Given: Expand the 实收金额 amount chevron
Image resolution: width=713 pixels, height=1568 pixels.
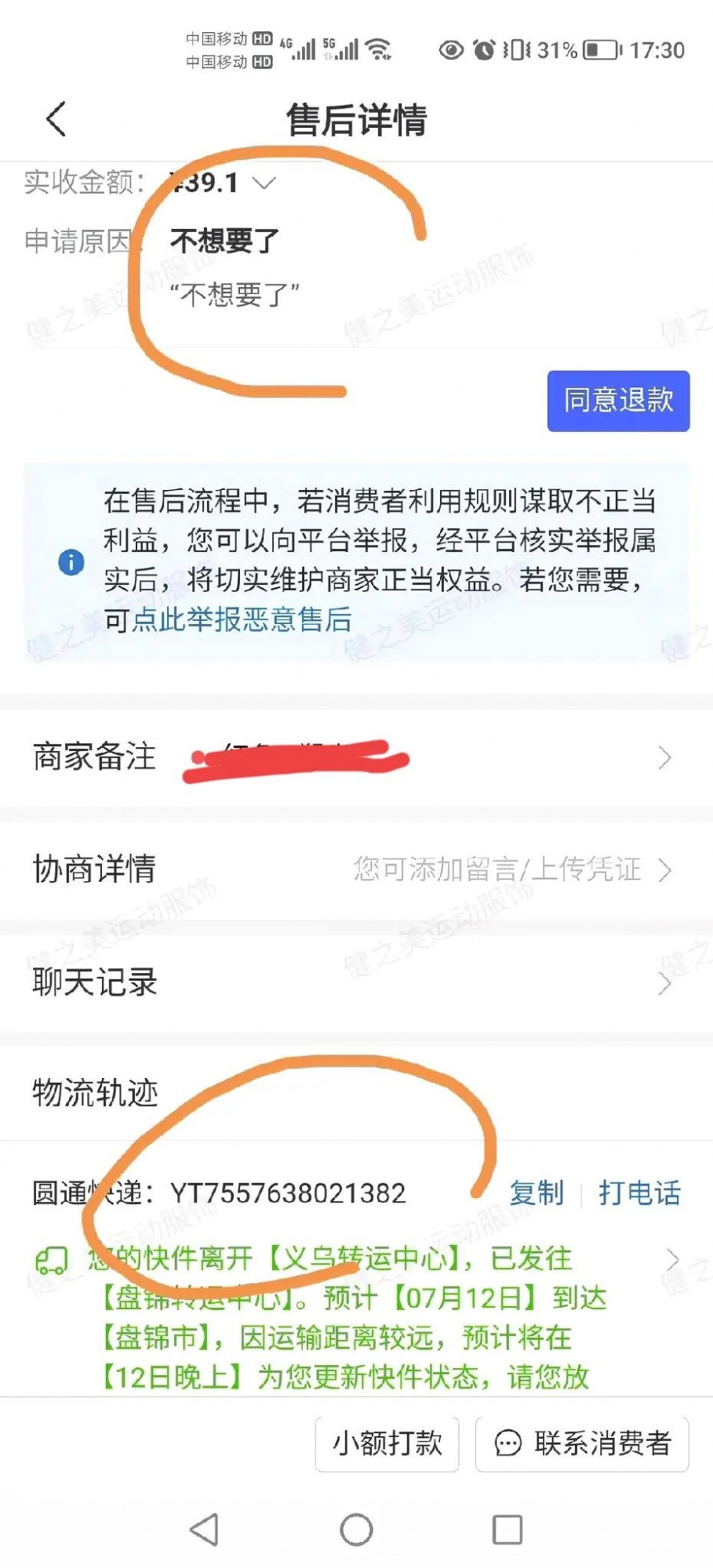Looking at the screenshot, I should tap(264, 183).
